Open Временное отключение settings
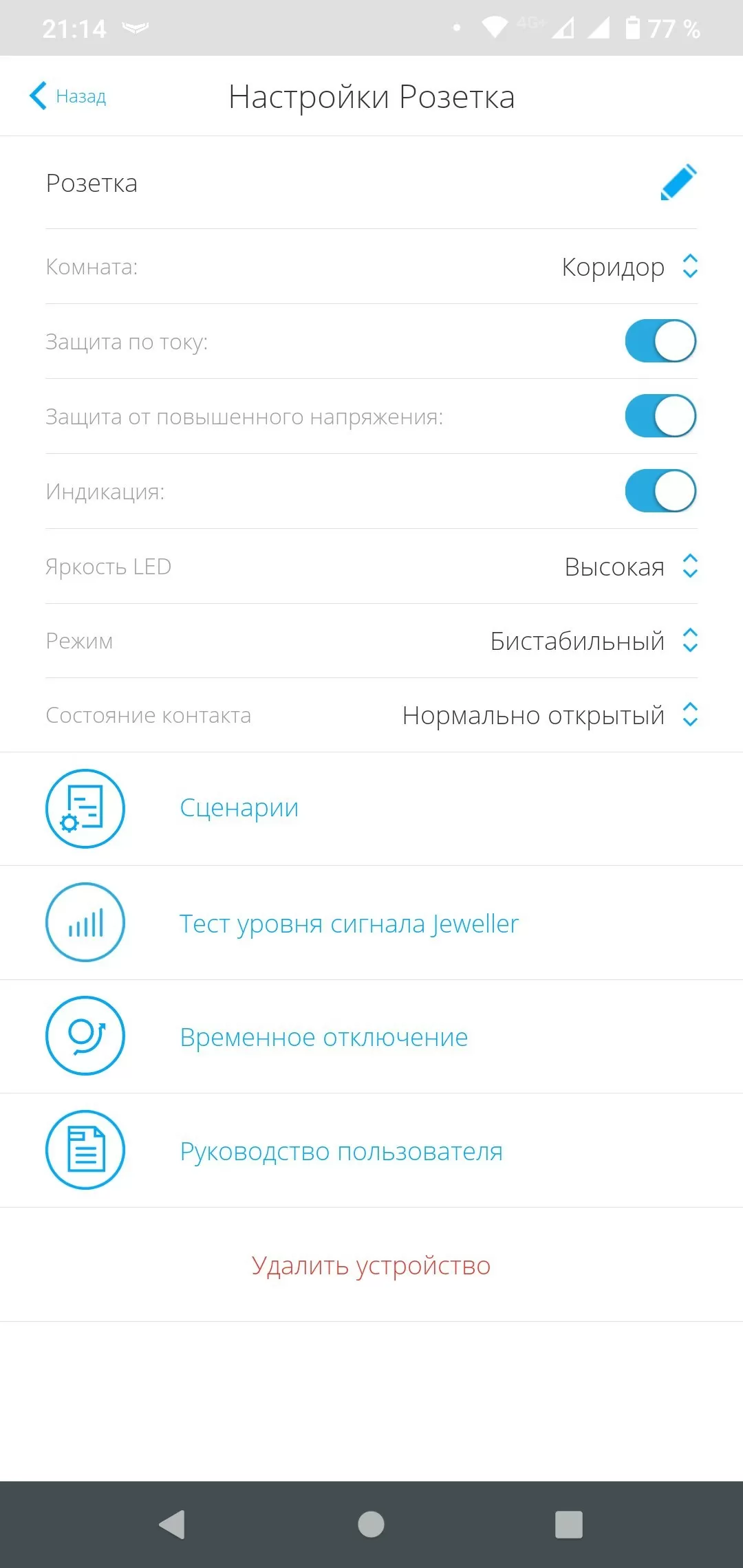 tap(323, 1037)
